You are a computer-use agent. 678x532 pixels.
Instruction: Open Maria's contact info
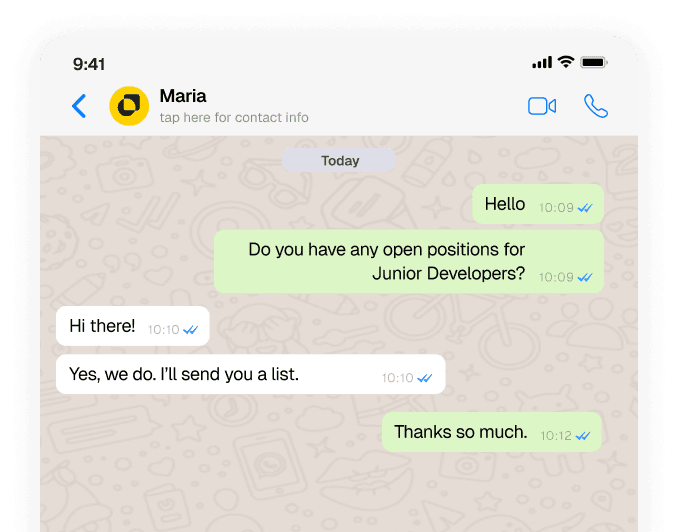click(x=233, y=106)
